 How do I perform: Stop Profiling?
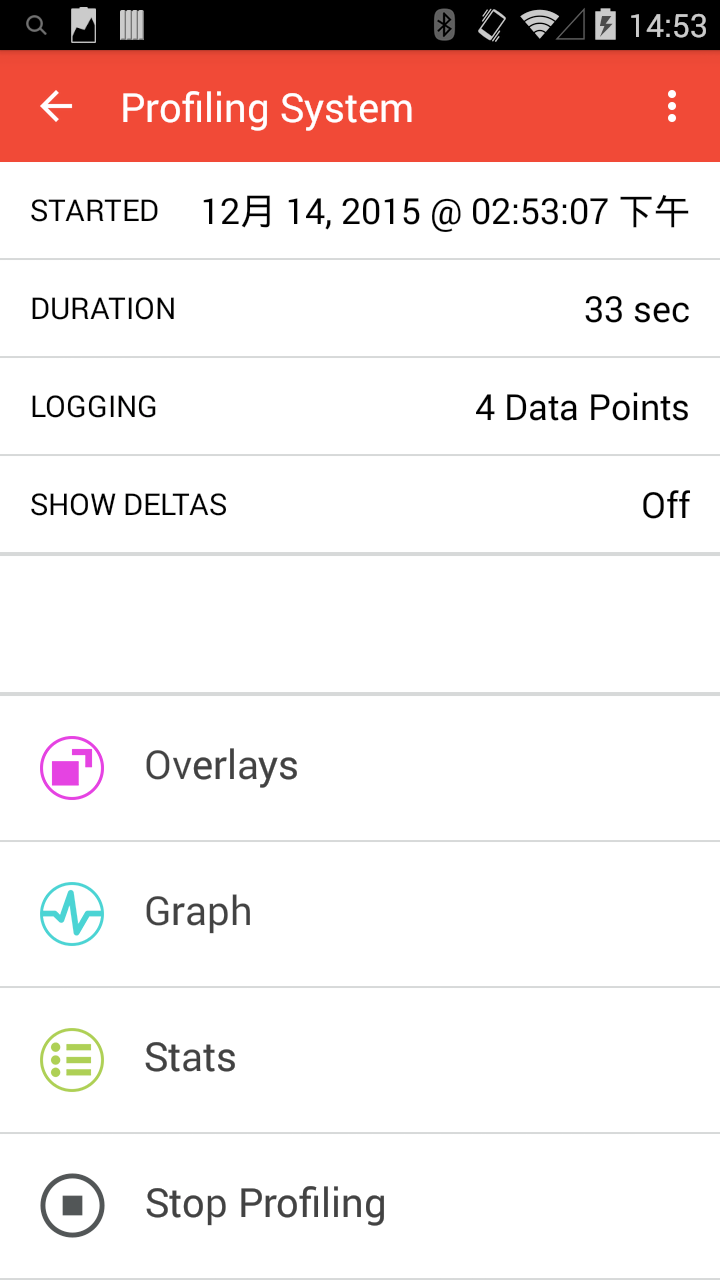point(360,1206)
